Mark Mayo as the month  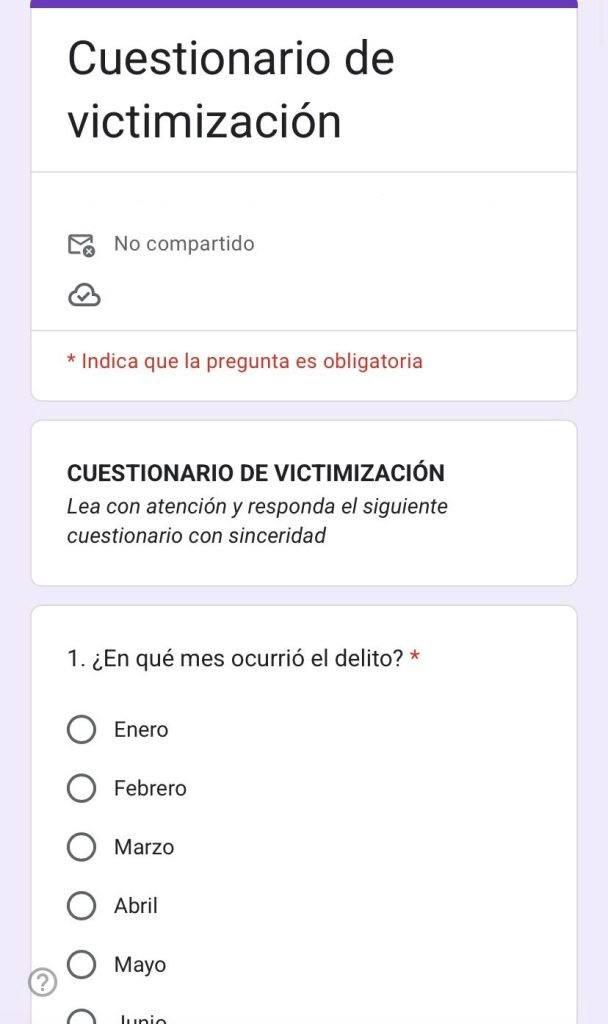82,966
